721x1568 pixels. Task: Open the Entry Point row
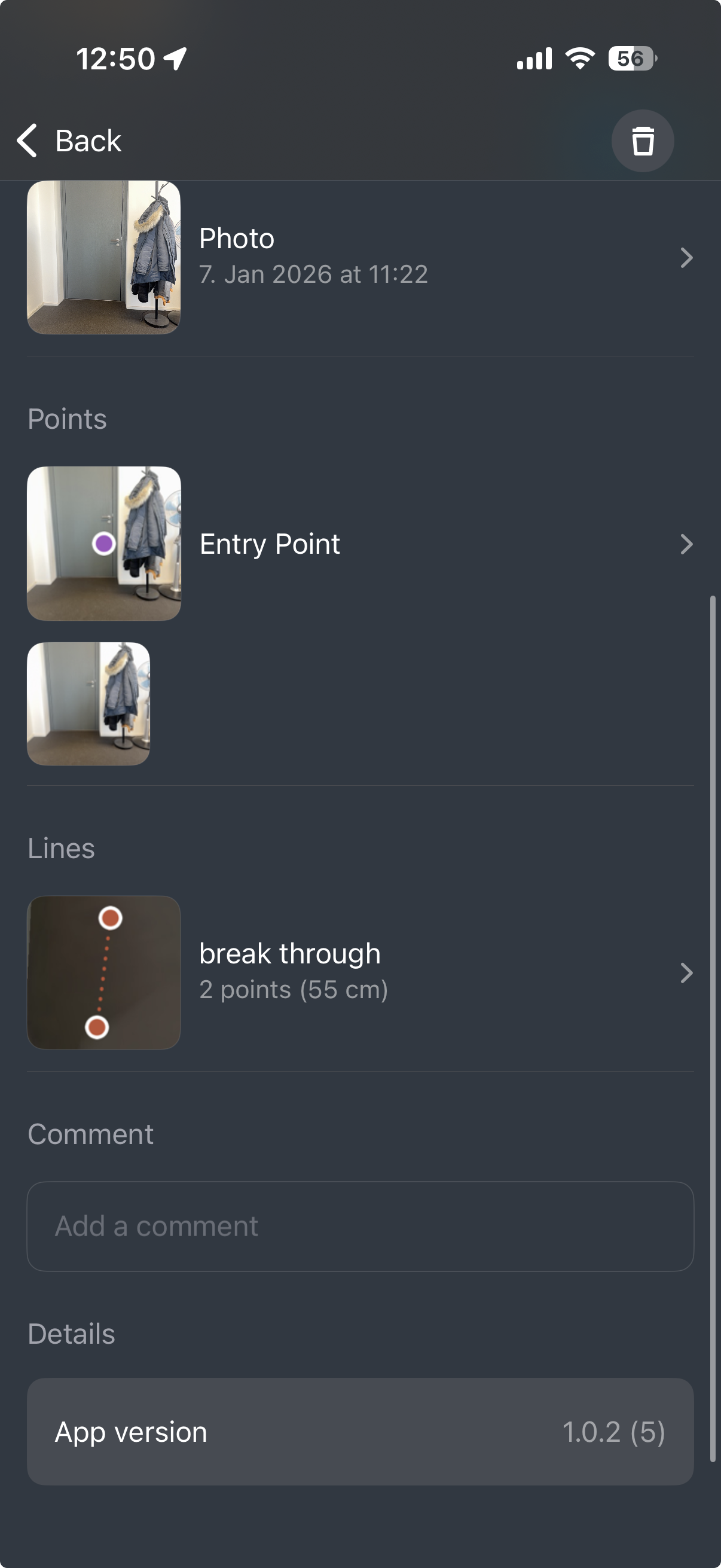tap(359, 544)
